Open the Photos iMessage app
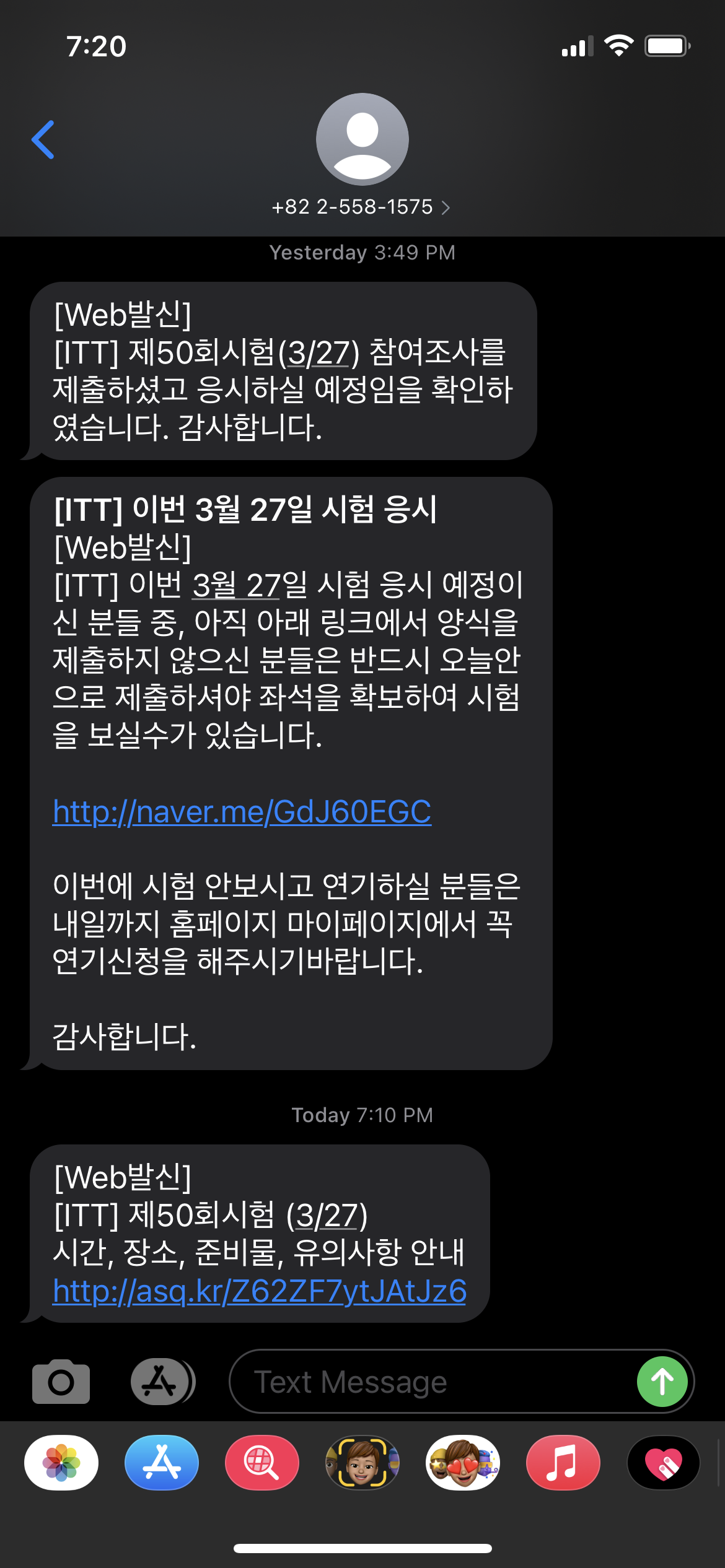Viewport: 725px width, 1568px height. (x=61, y=1463)
